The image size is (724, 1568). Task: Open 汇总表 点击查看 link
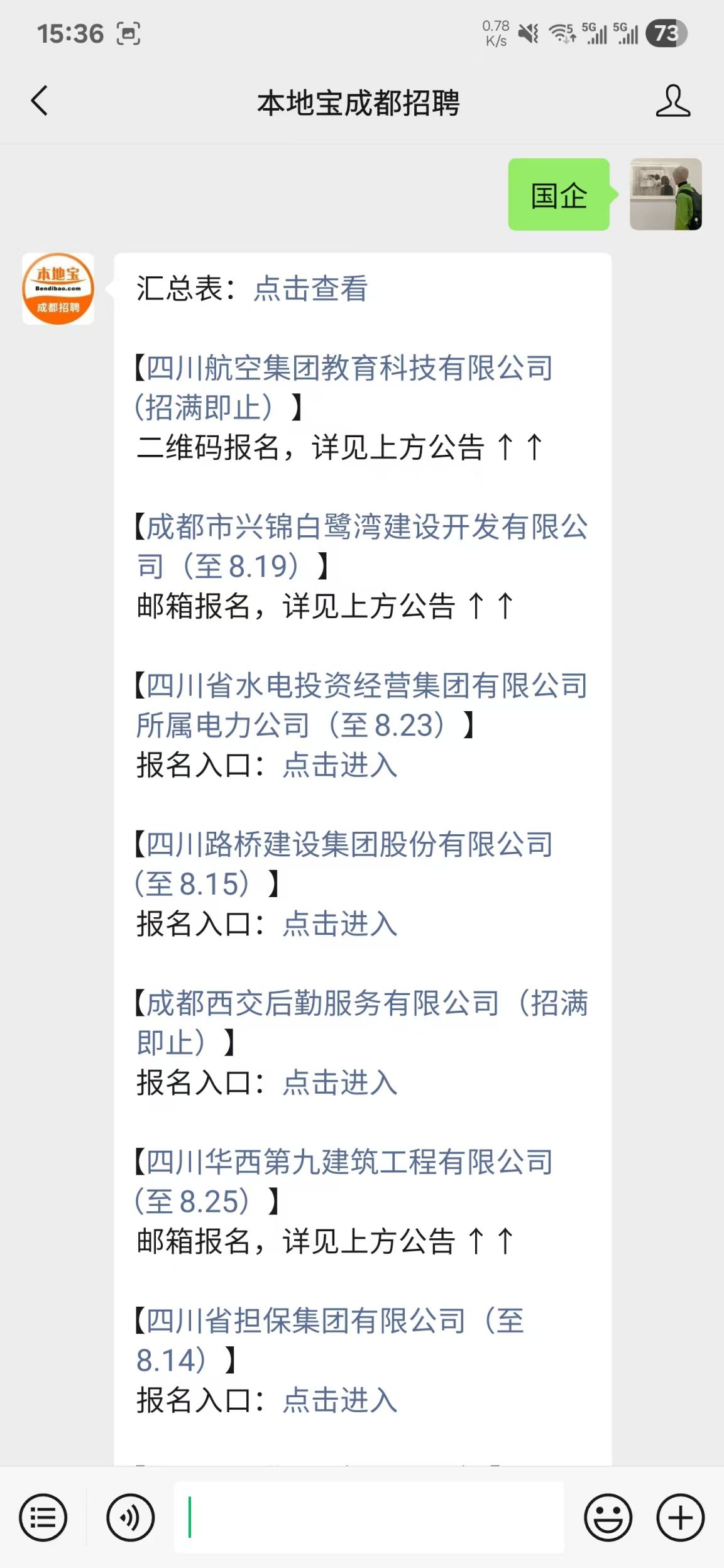pos(310,289)
